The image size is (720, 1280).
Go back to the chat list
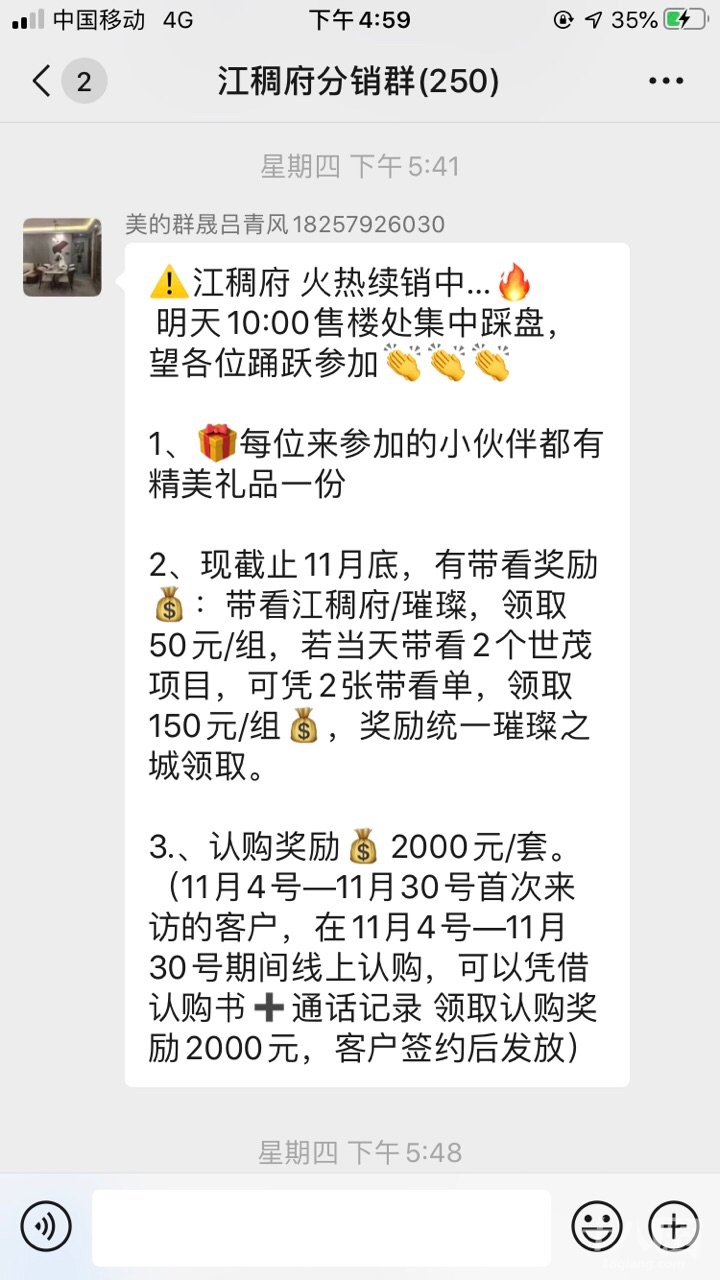coord(42,81)
